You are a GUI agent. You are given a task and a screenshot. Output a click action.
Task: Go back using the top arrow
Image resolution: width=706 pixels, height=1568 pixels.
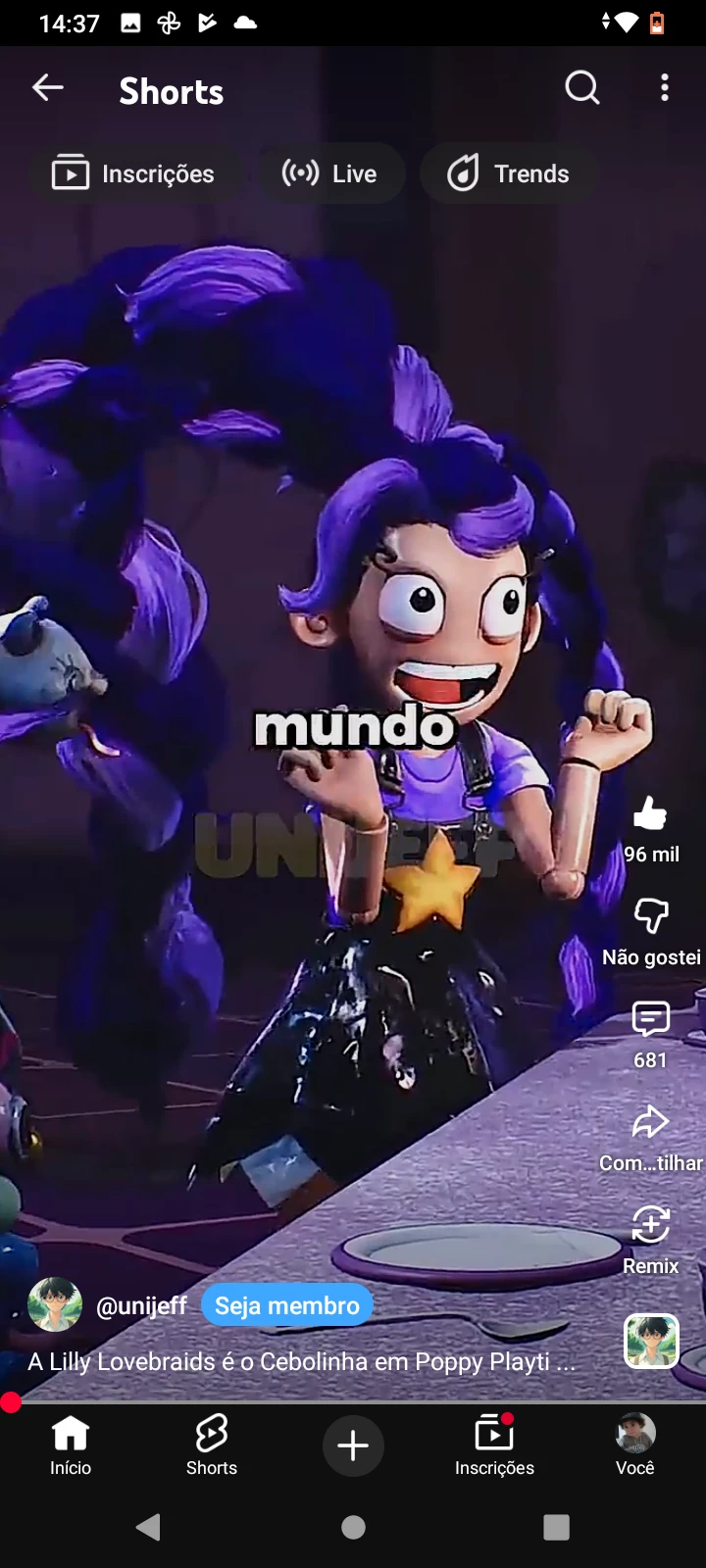[x=47, y=88]
